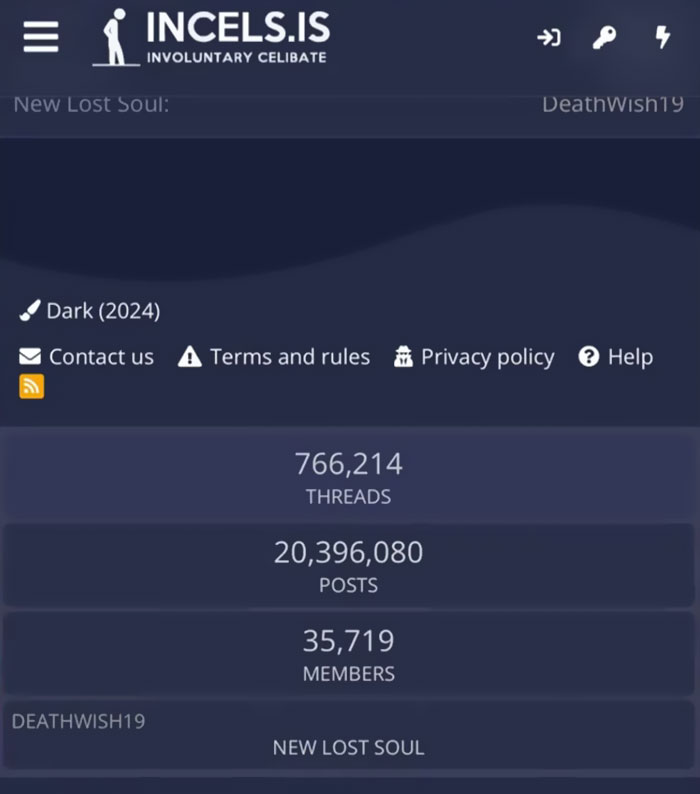The height and width of the screenshot is (794, 700).
Task: Open the Privacy policy link
Action: pos(474,357)
